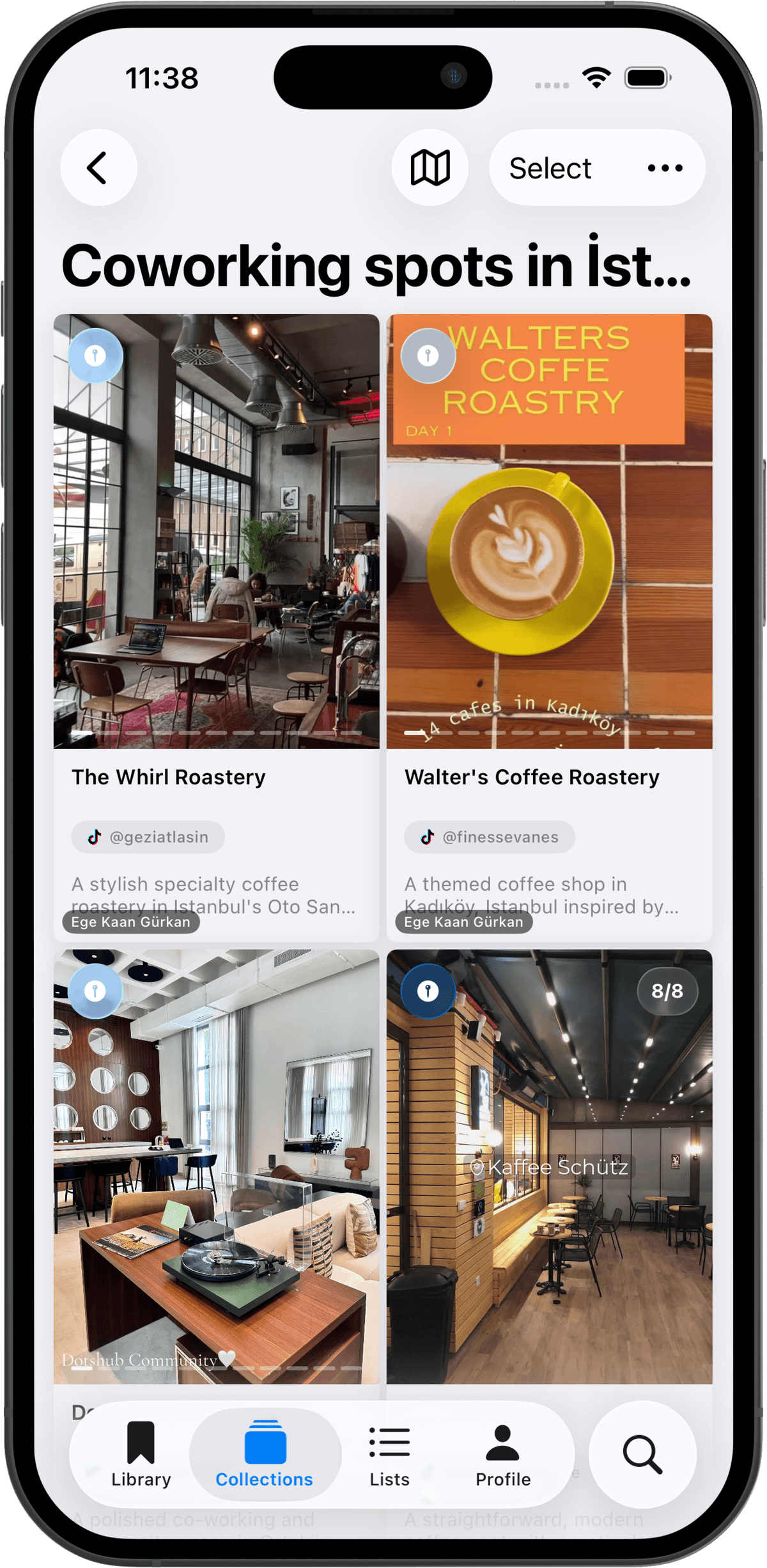Viewport: 767px width, 1568px height.
Task: Switch to the Library tab
Action: point(141,1454)
